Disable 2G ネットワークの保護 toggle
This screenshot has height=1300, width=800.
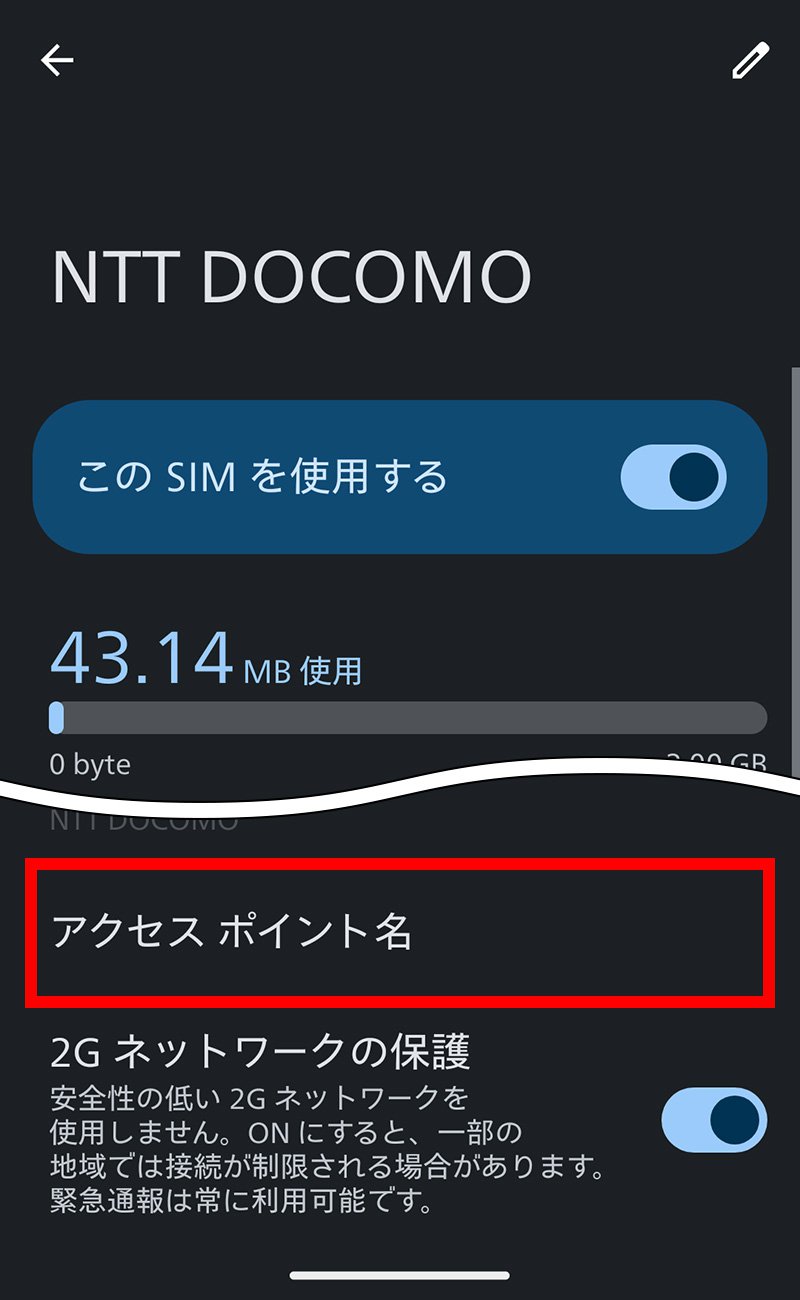tap(714, 1120)
